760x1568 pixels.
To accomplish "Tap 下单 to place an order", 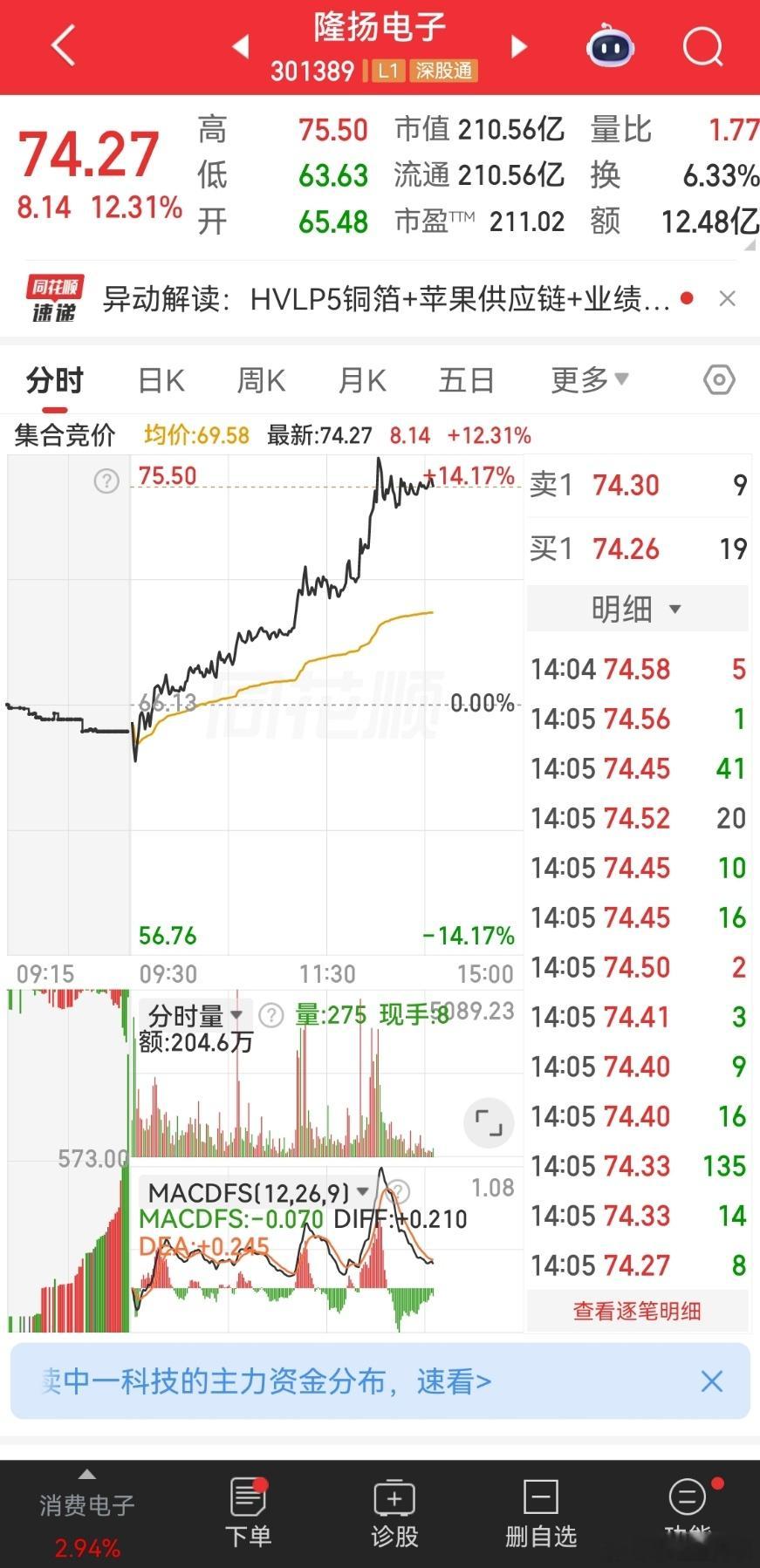I will 249,1514.
